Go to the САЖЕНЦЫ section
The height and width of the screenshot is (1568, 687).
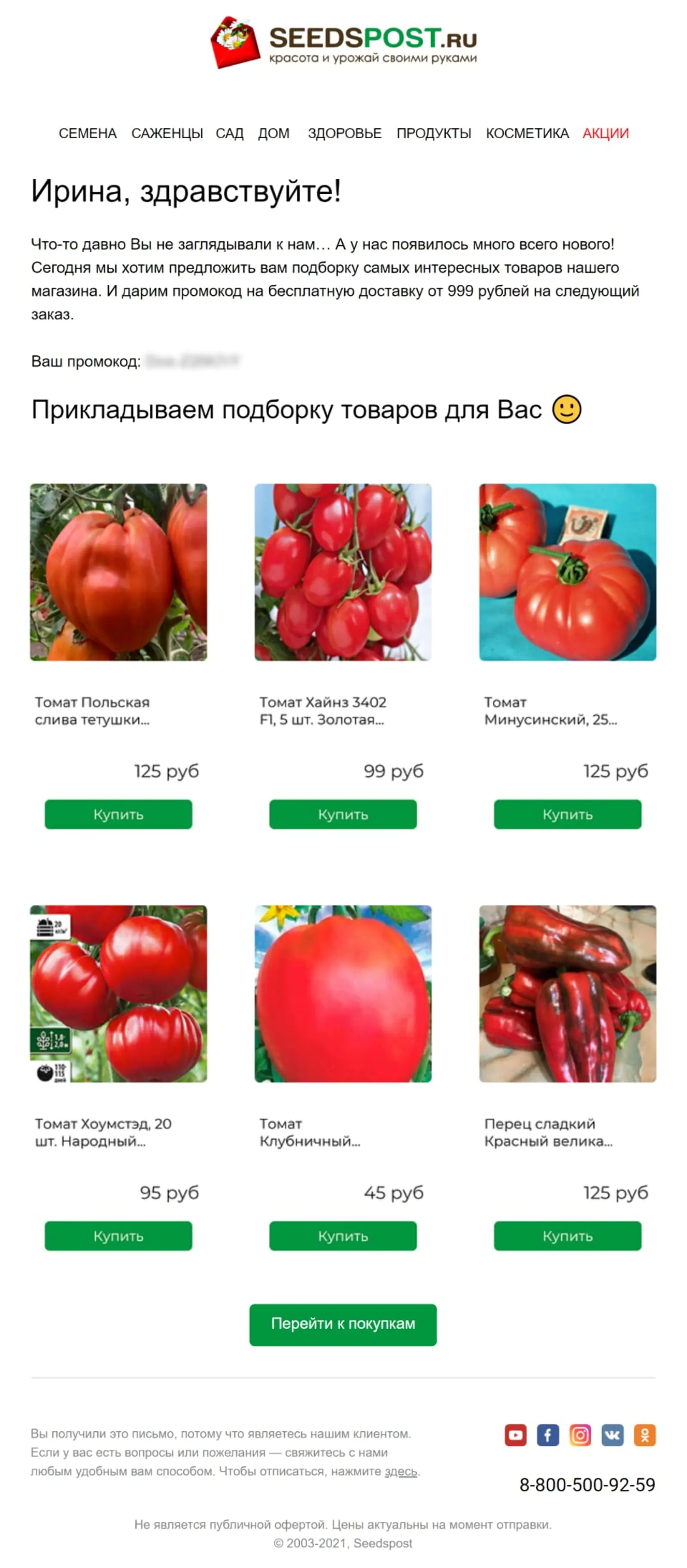click(x=167, y=133)
